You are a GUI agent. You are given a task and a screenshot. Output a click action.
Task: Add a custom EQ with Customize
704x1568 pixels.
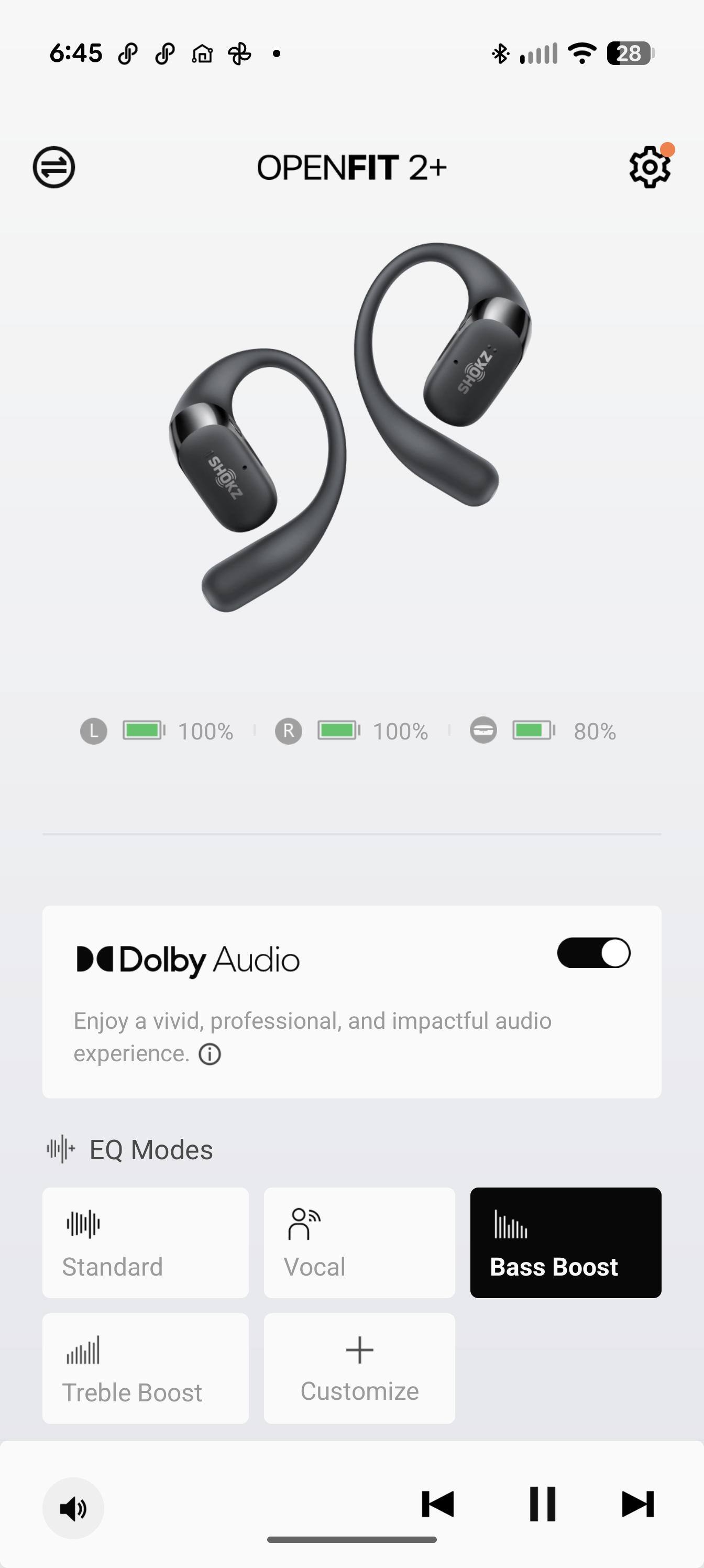coord(359,1368)
